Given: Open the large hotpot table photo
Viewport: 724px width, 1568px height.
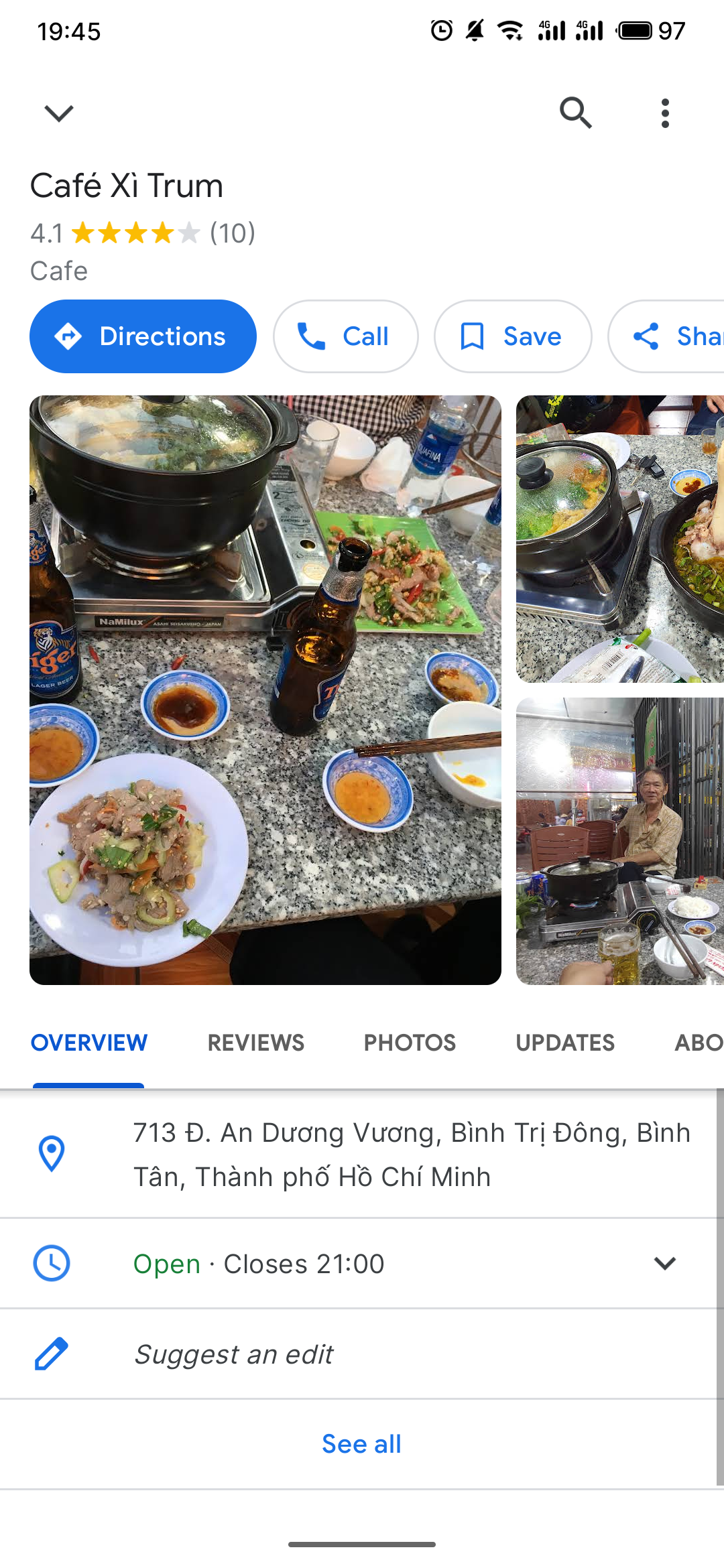Looking at the screenshot, I should pyautogui.click(x=265, y=690).
